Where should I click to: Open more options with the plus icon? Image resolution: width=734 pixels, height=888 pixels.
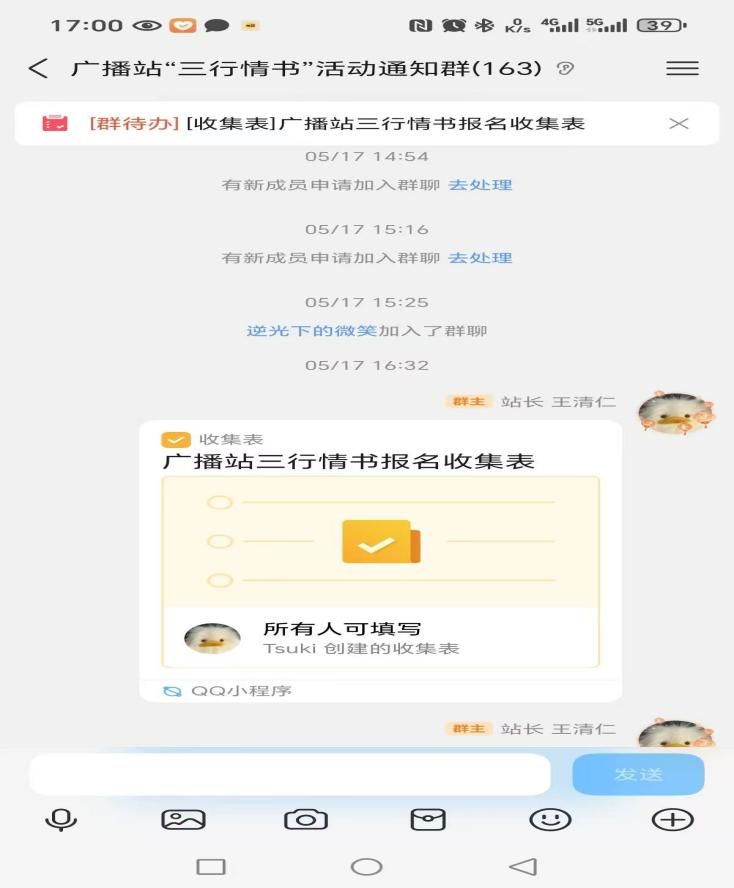(x=672, y=820)
